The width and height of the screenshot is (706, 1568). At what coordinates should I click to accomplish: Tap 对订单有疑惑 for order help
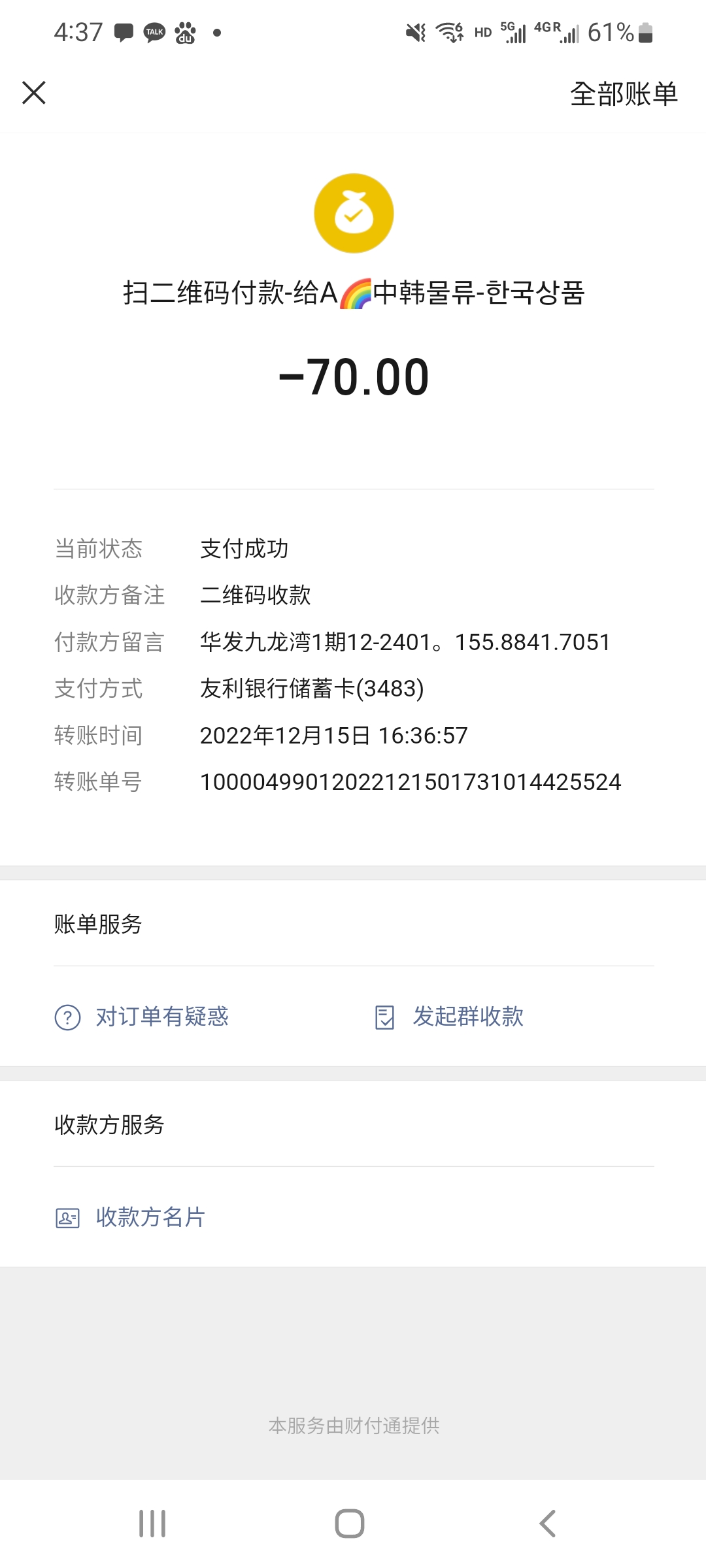pos(142,1017)
